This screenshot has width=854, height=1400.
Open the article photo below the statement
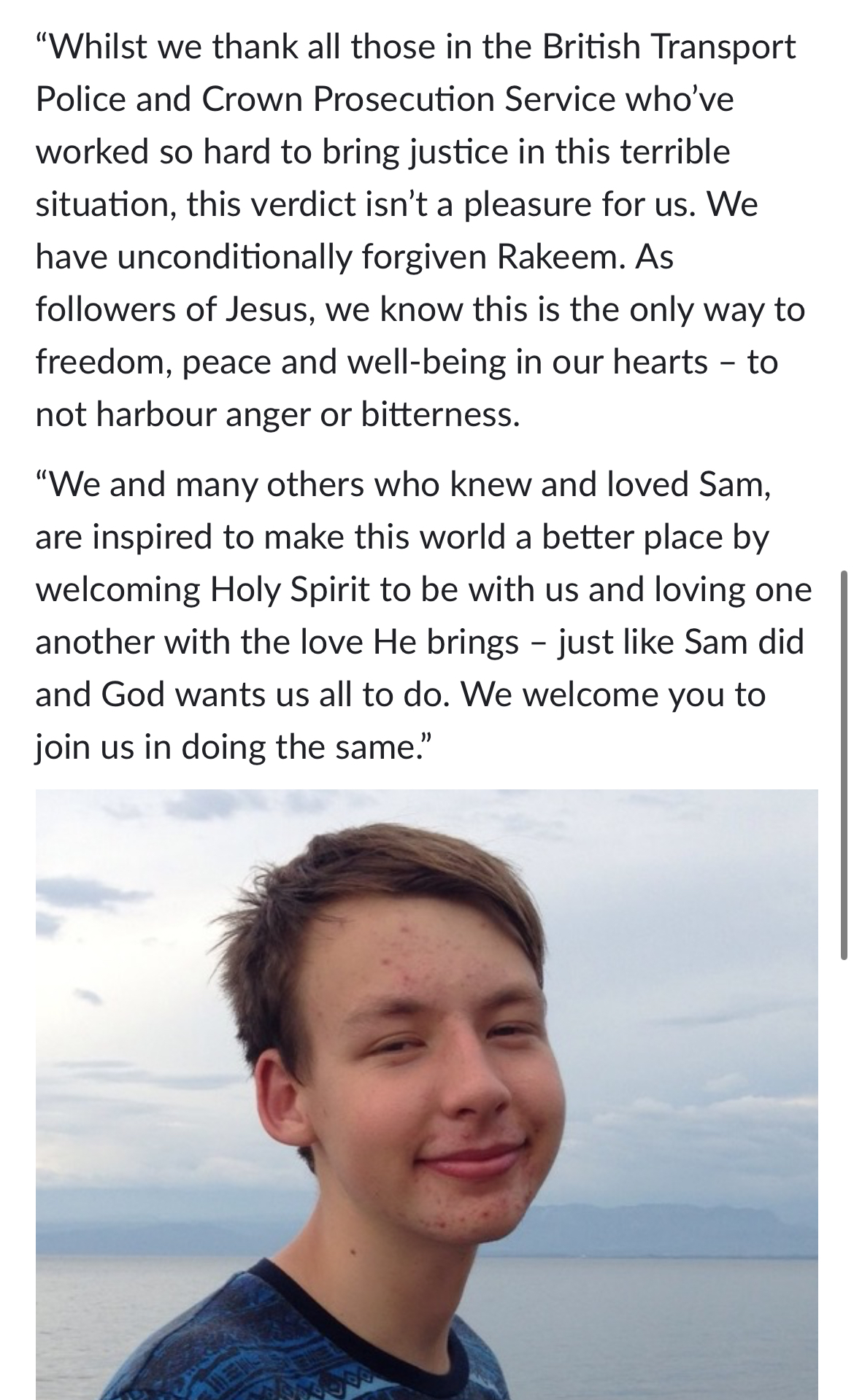[427, 1094]
